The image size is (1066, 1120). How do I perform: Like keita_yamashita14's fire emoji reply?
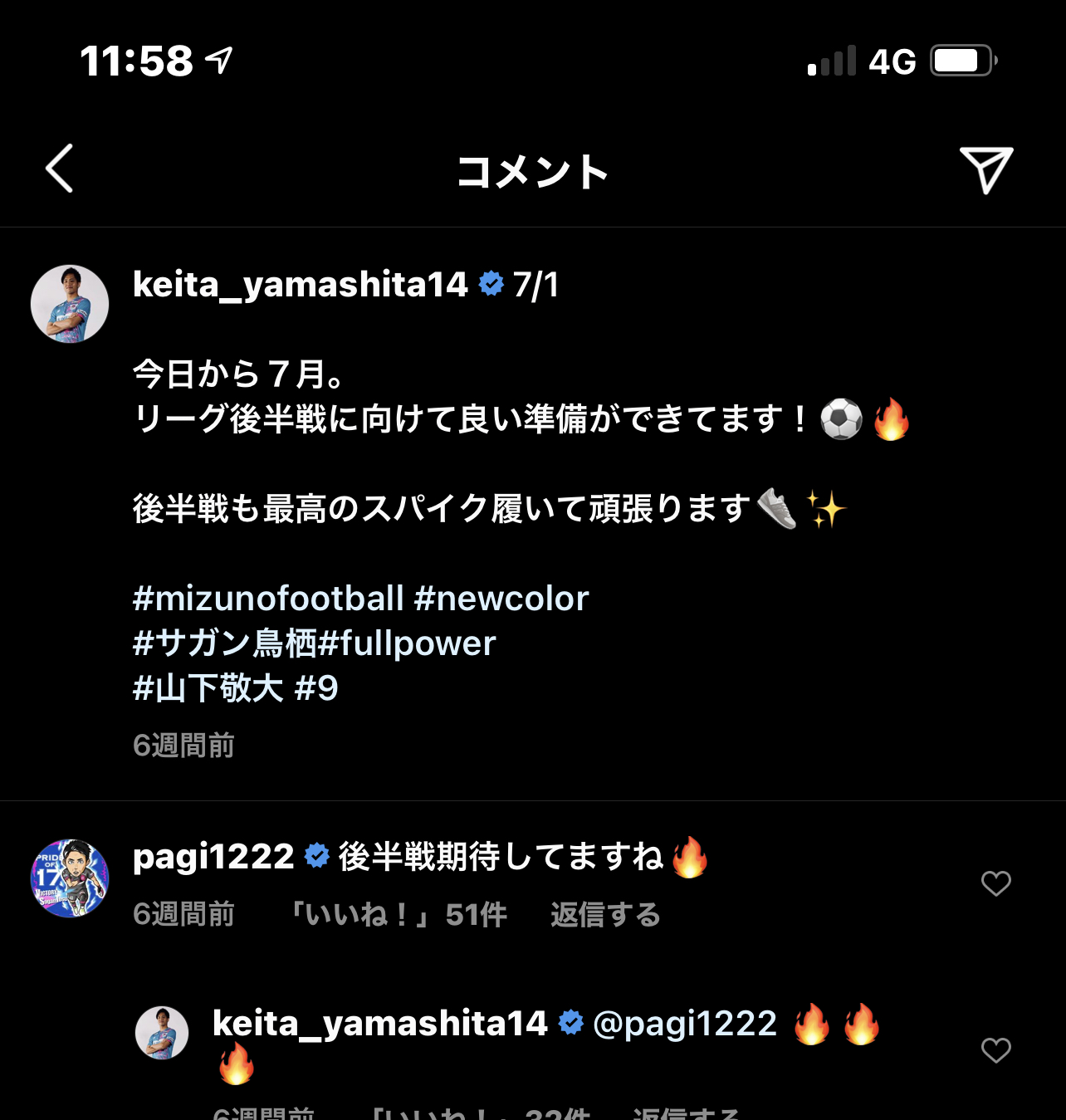[995, 1050]
